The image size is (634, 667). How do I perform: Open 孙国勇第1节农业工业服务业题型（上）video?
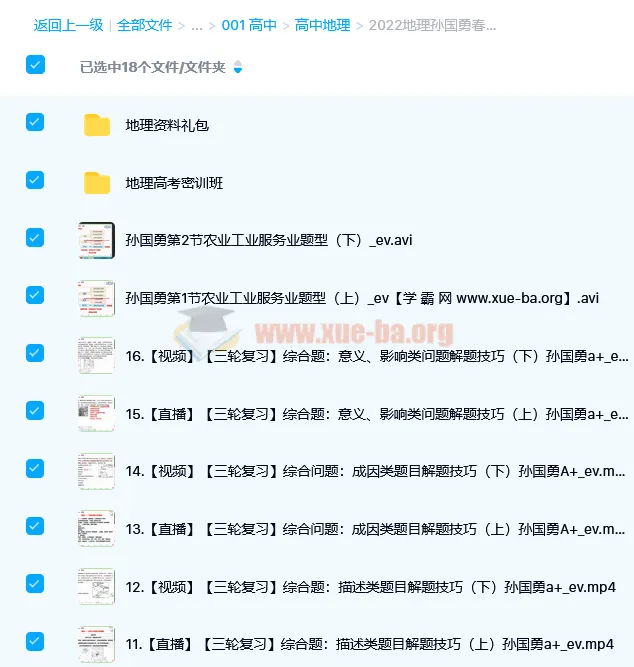362,298
